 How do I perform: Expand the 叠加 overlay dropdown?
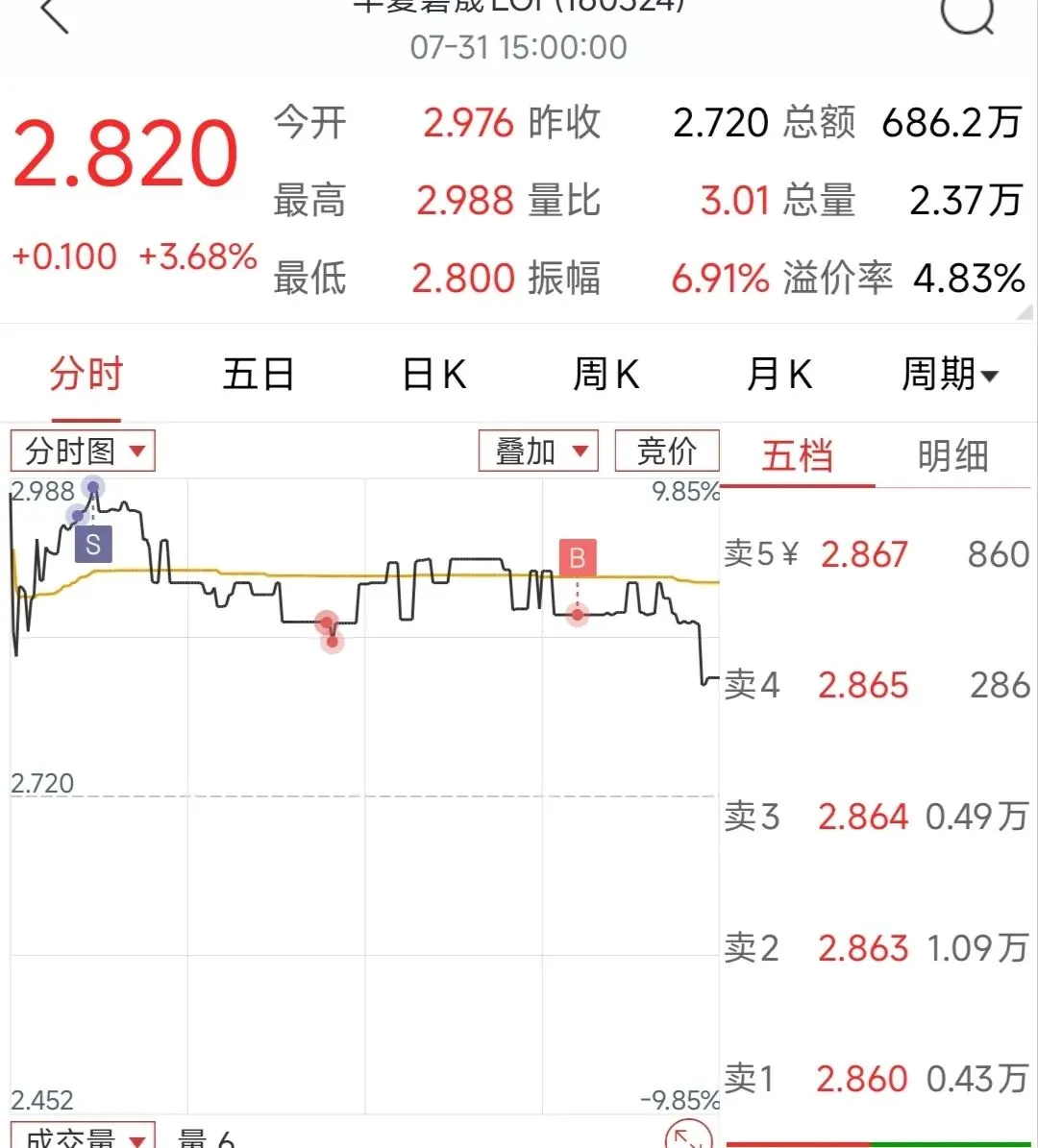[x=538, y=451]
